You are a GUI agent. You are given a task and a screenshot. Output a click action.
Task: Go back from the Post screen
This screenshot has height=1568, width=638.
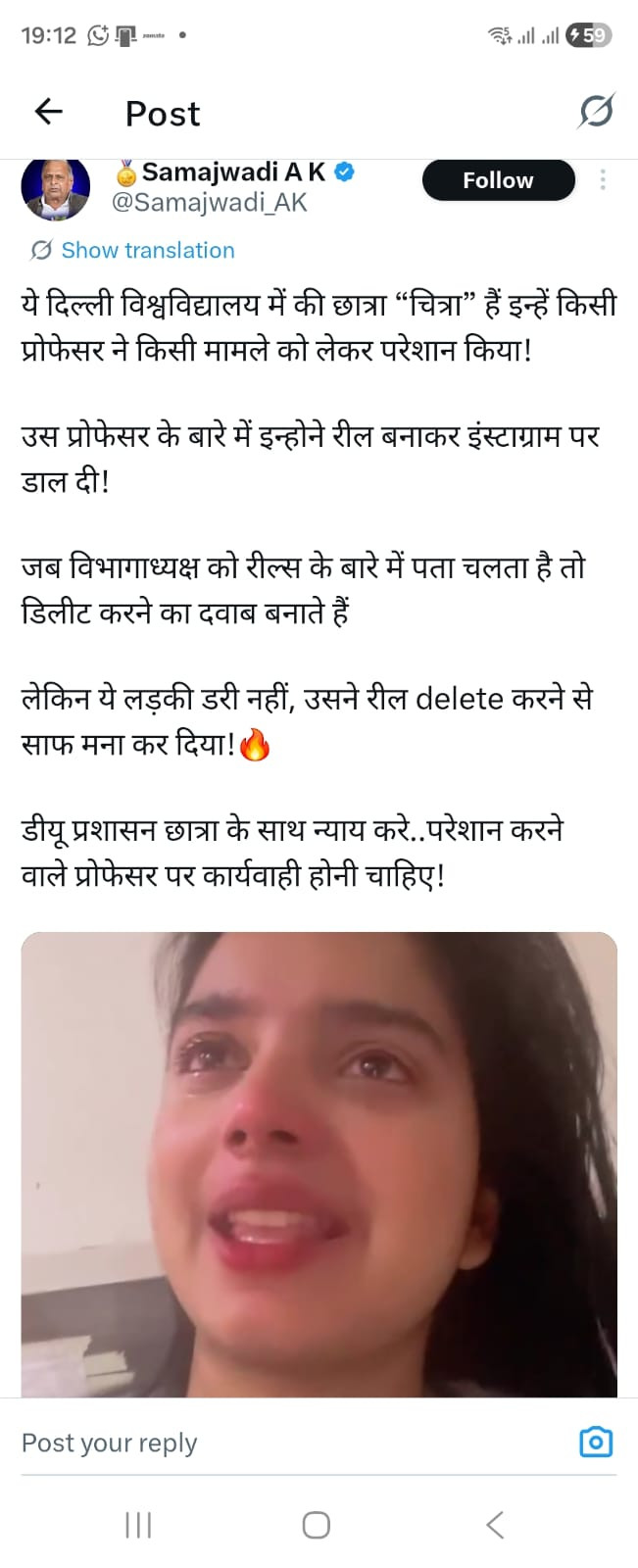48,113
